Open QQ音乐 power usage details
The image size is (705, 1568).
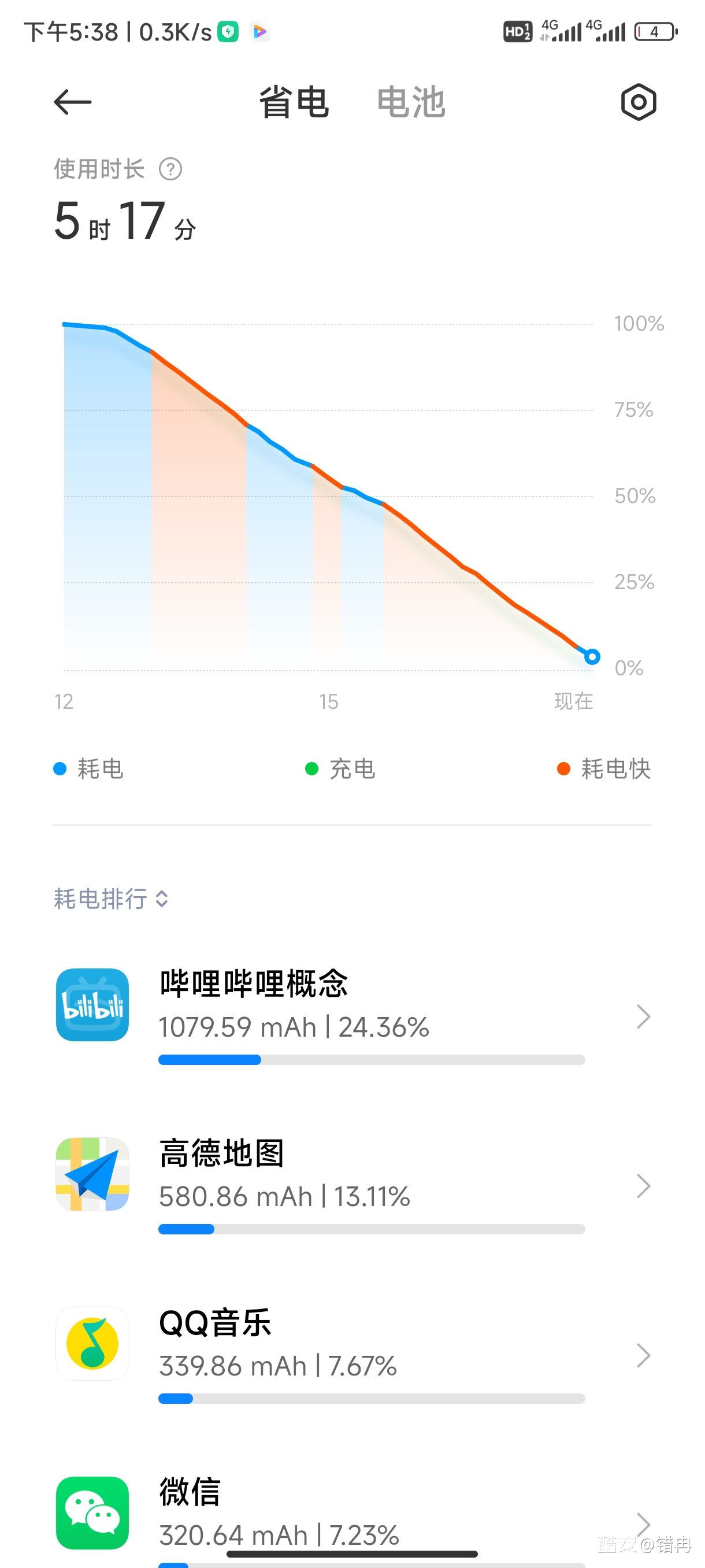click(353, 1354)
